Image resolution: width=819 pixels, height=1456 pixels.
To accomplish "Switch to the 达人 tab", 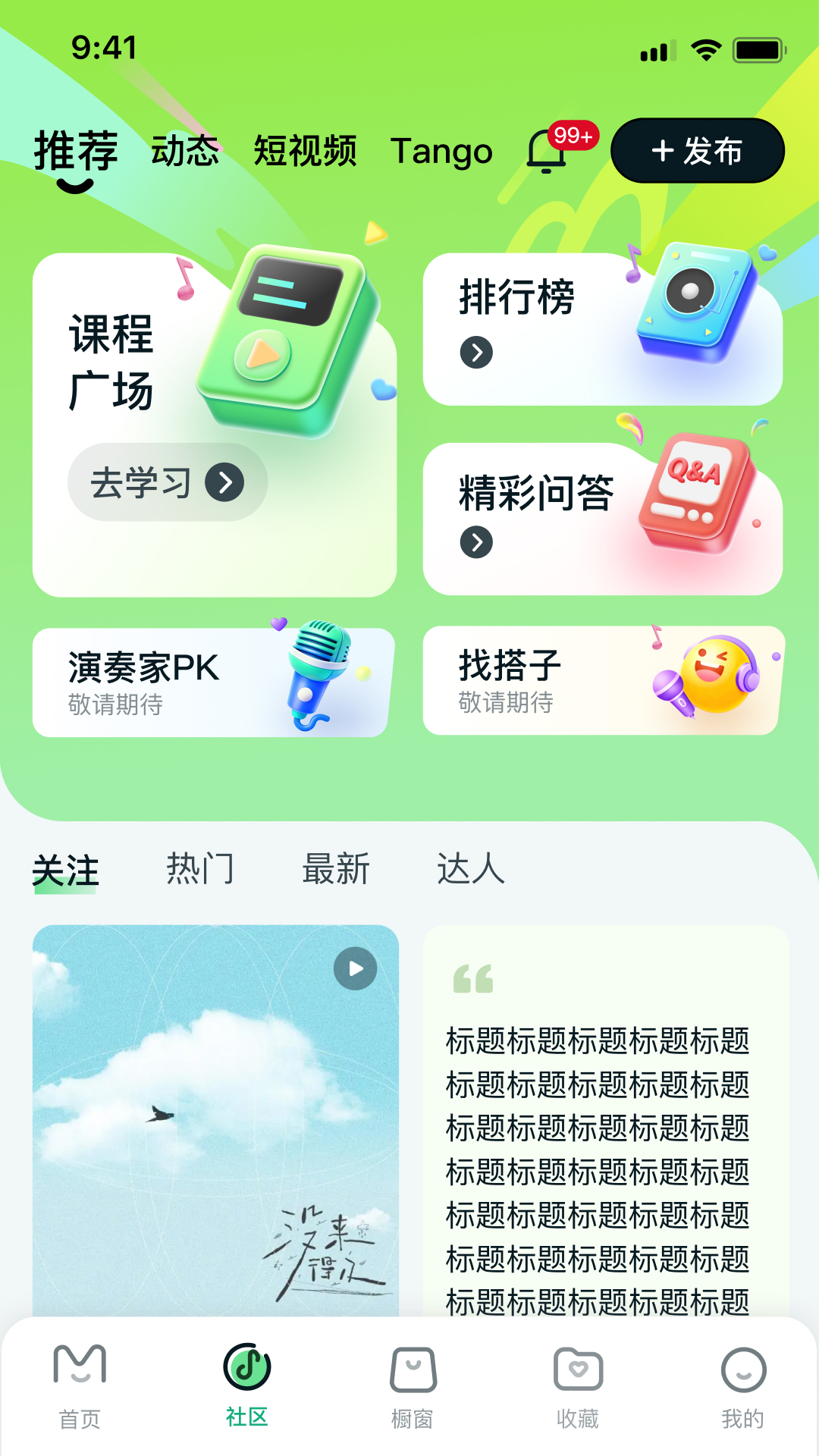I will [x=471, y=869].
